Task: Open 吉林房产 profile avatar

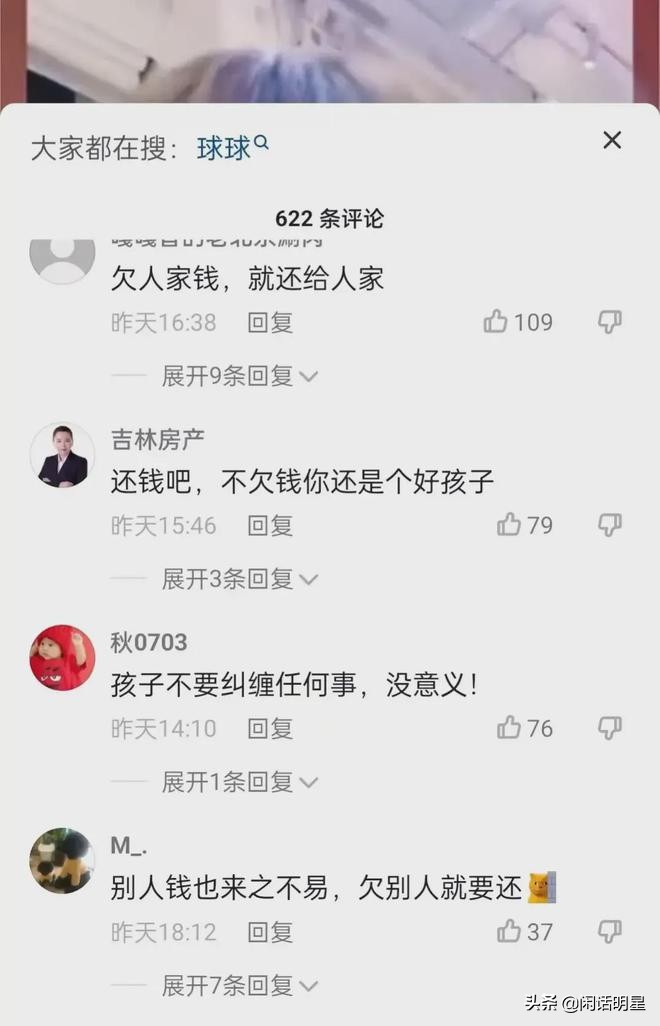Action: 62,455
